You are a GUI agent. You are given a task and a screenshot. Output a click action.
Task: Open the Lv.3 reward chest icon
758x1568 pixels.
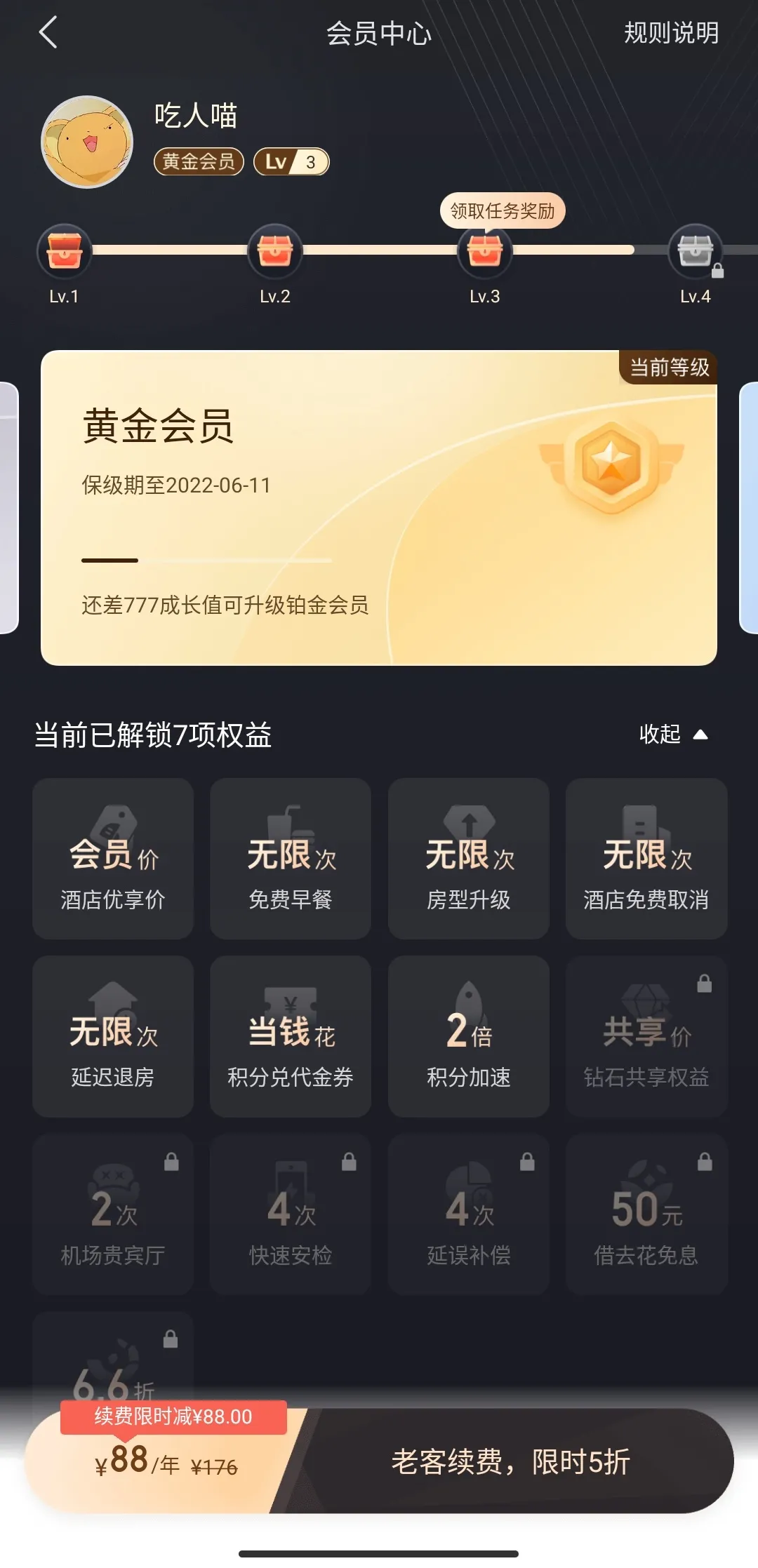coord(484,253)
